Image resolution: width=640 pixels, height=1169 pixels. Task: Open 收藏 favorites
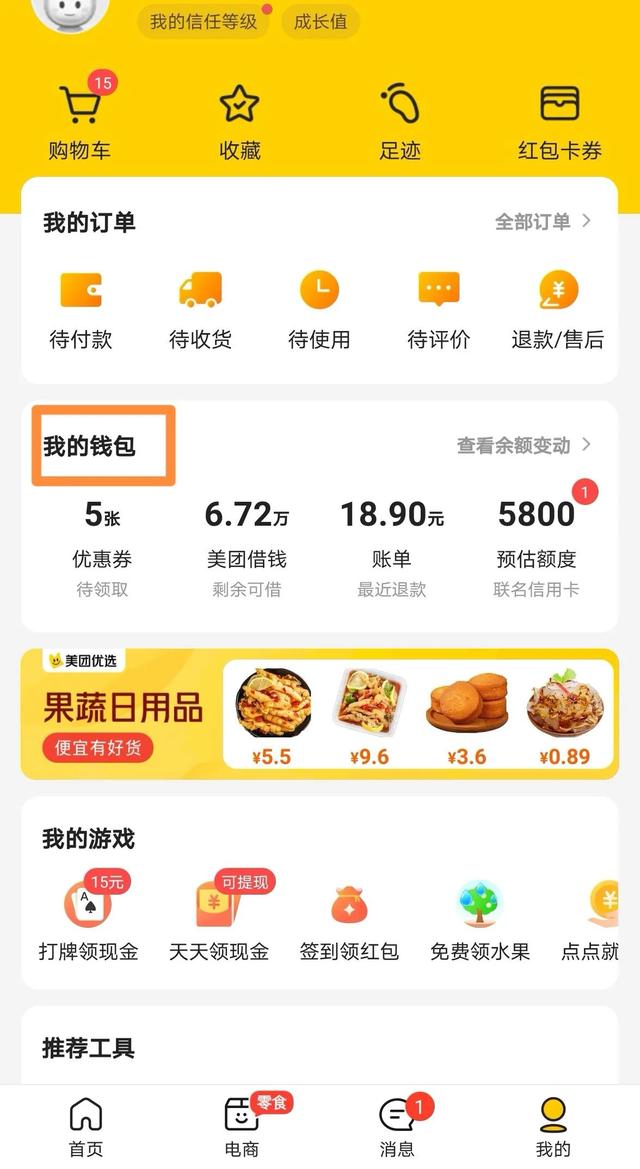[x=240, y=120]
